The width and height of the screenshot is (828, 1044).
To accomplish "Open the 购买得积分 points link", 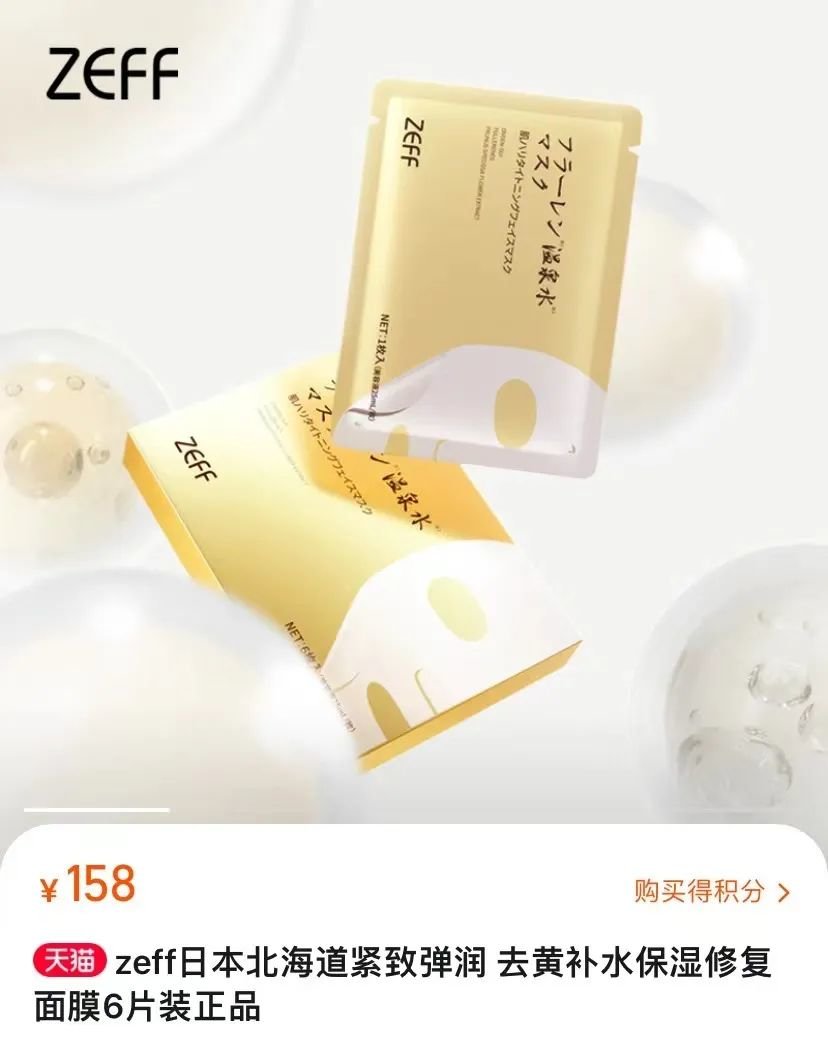I will pos(711,890).
